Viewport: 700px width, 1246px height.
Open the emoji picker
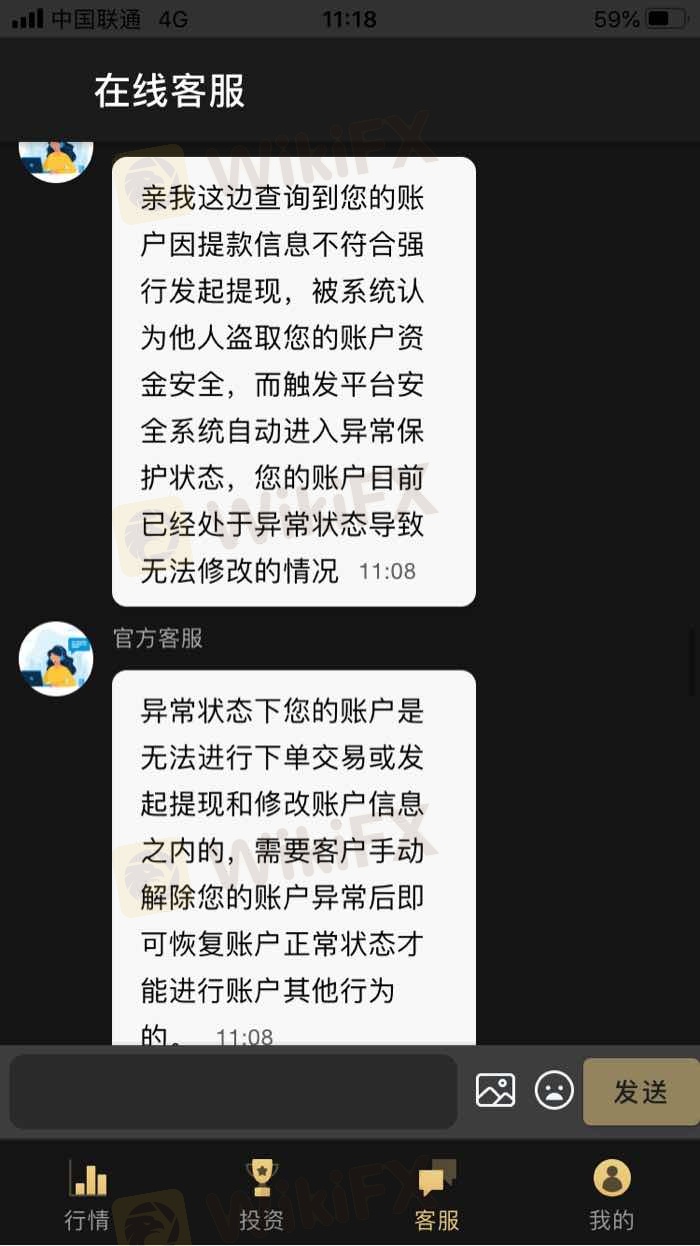554,1090
